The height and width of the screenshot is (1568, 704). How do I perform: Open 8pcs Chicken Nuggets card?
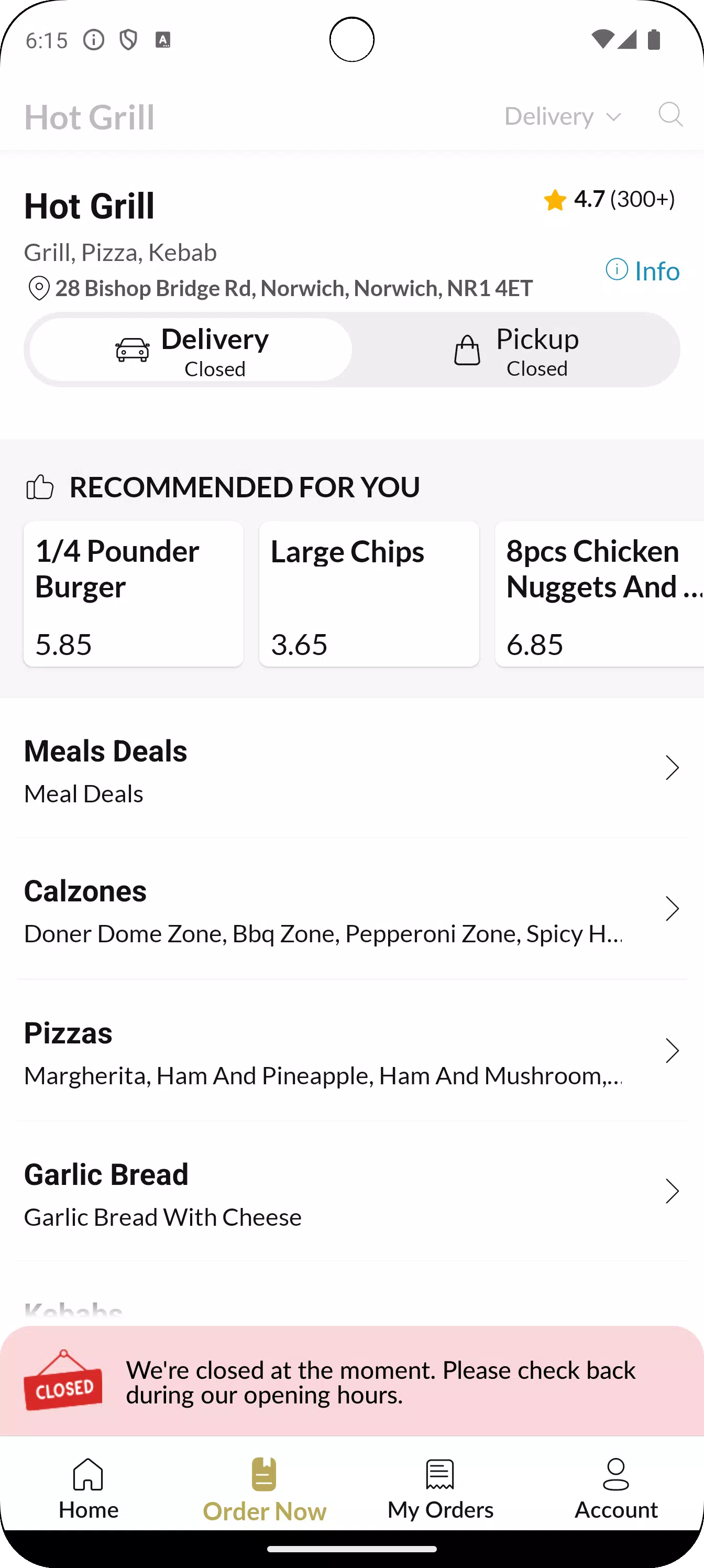tap(599, 594)
